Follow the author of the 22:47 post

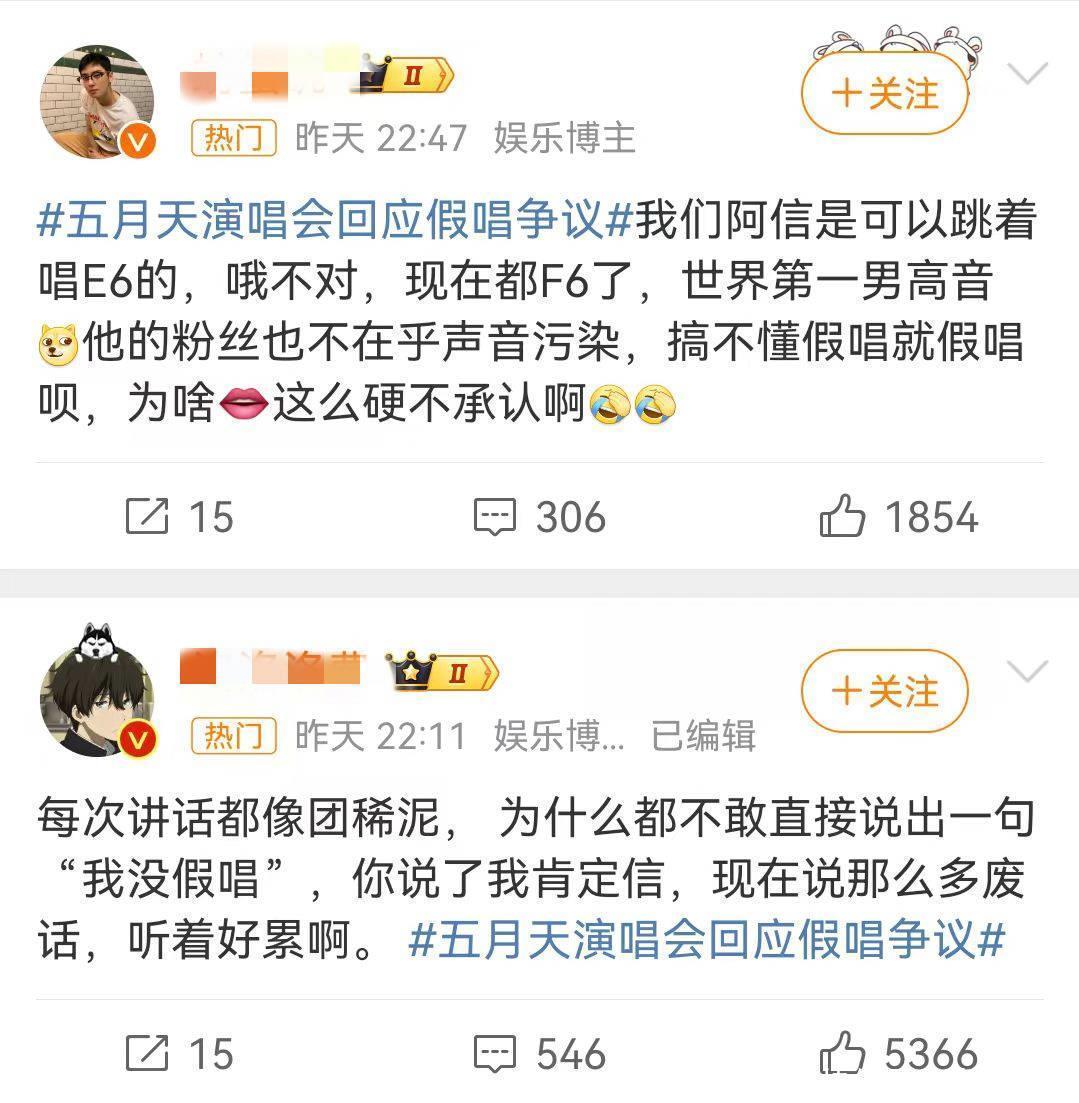885,95
